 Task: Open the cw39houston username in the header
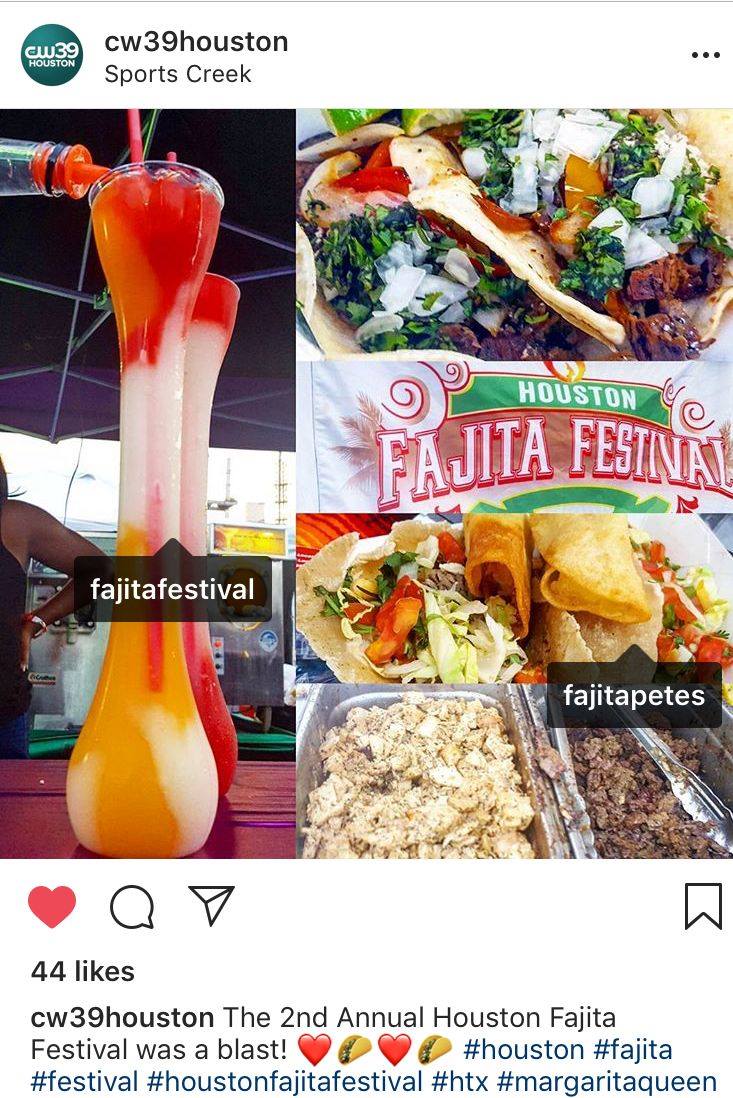[x=196, y=42]
